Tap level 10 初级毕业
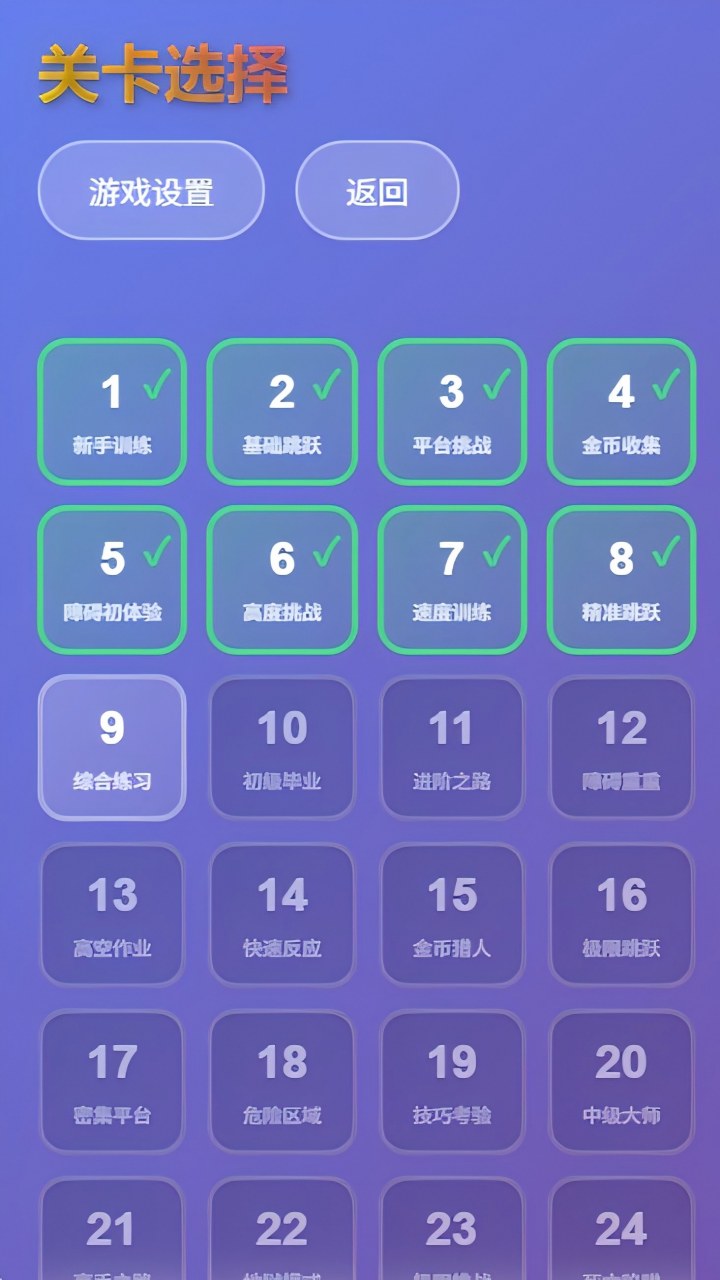The image size is (720, 1280). tap(282, 748)
